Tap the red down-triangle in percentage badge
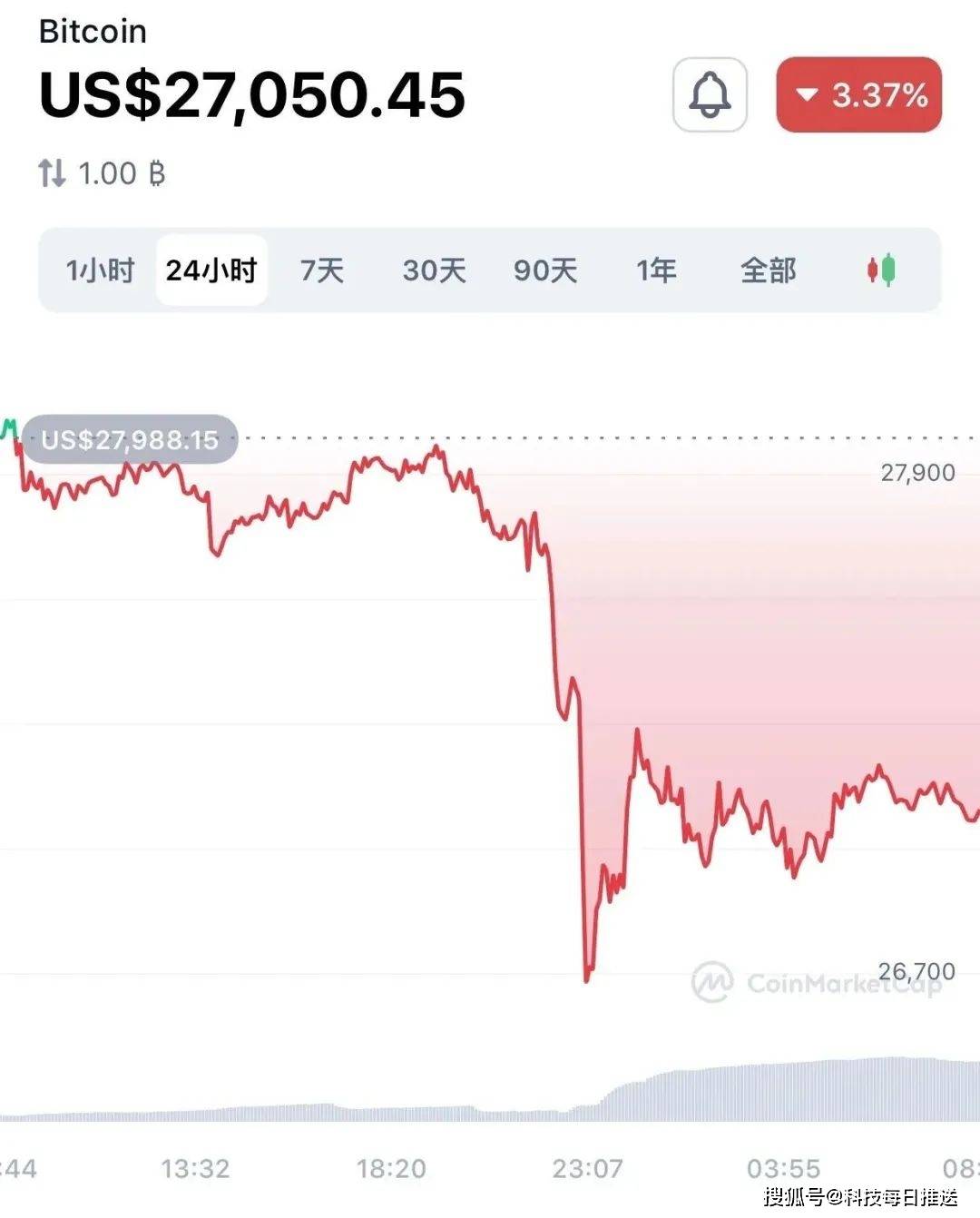The image size is (980, 1218). click(x=808, y=94)
